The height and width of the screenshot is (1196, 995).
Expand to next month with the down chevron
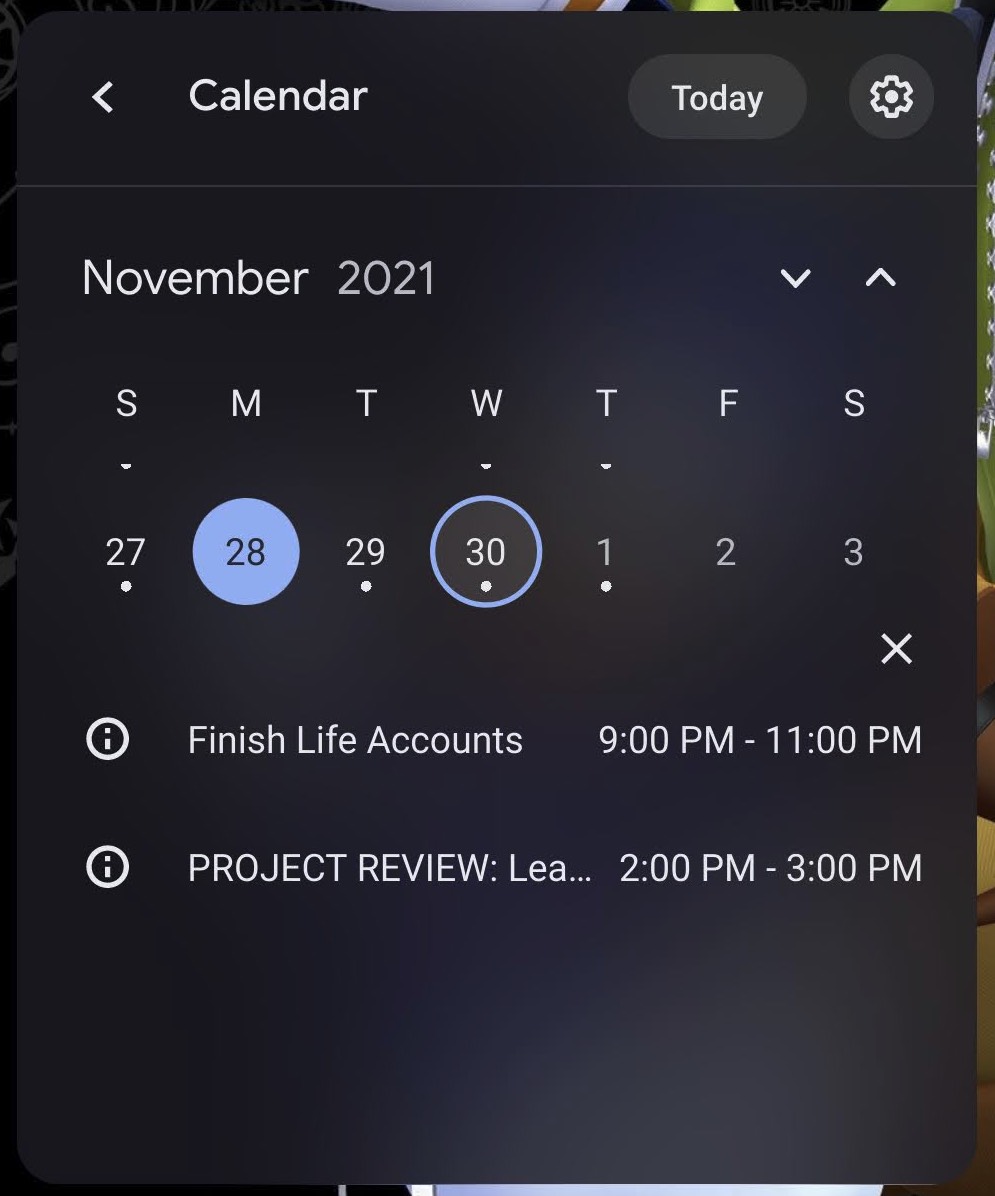(796, 279)
